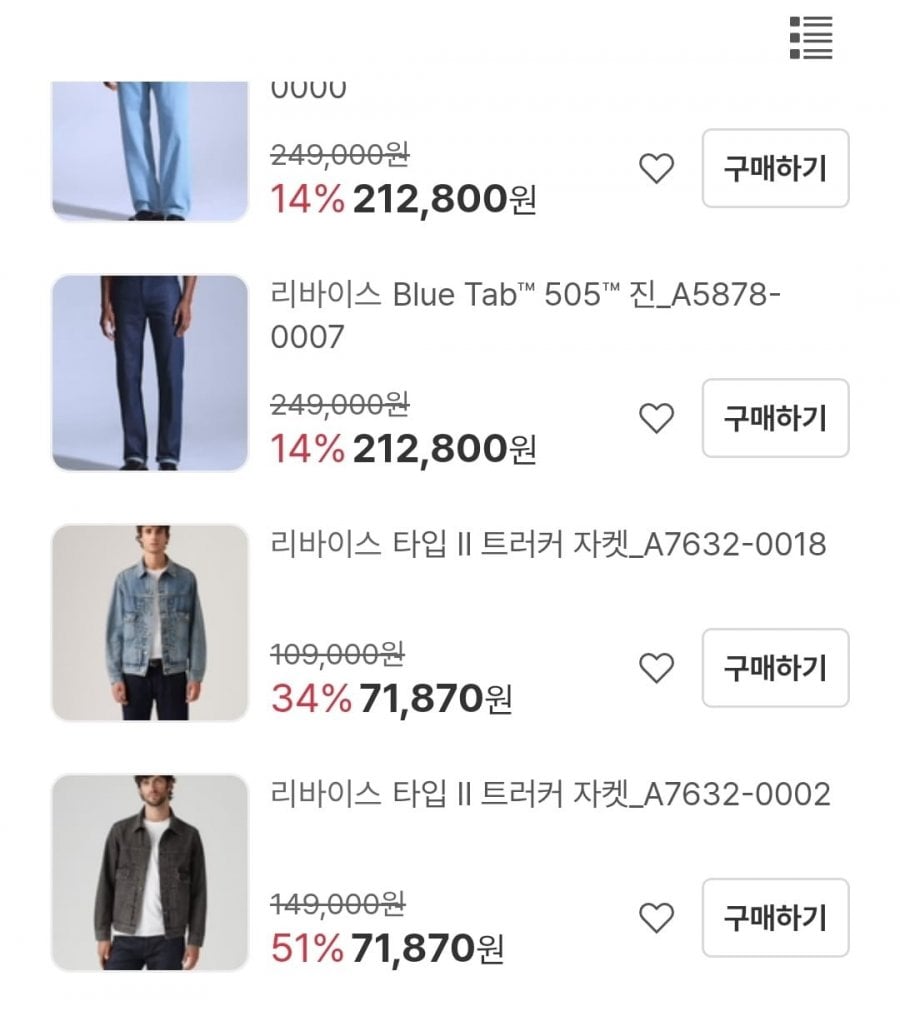Open the dark Blue Tab 505 jeans image

pyautogui.click(x=150, y=373)
